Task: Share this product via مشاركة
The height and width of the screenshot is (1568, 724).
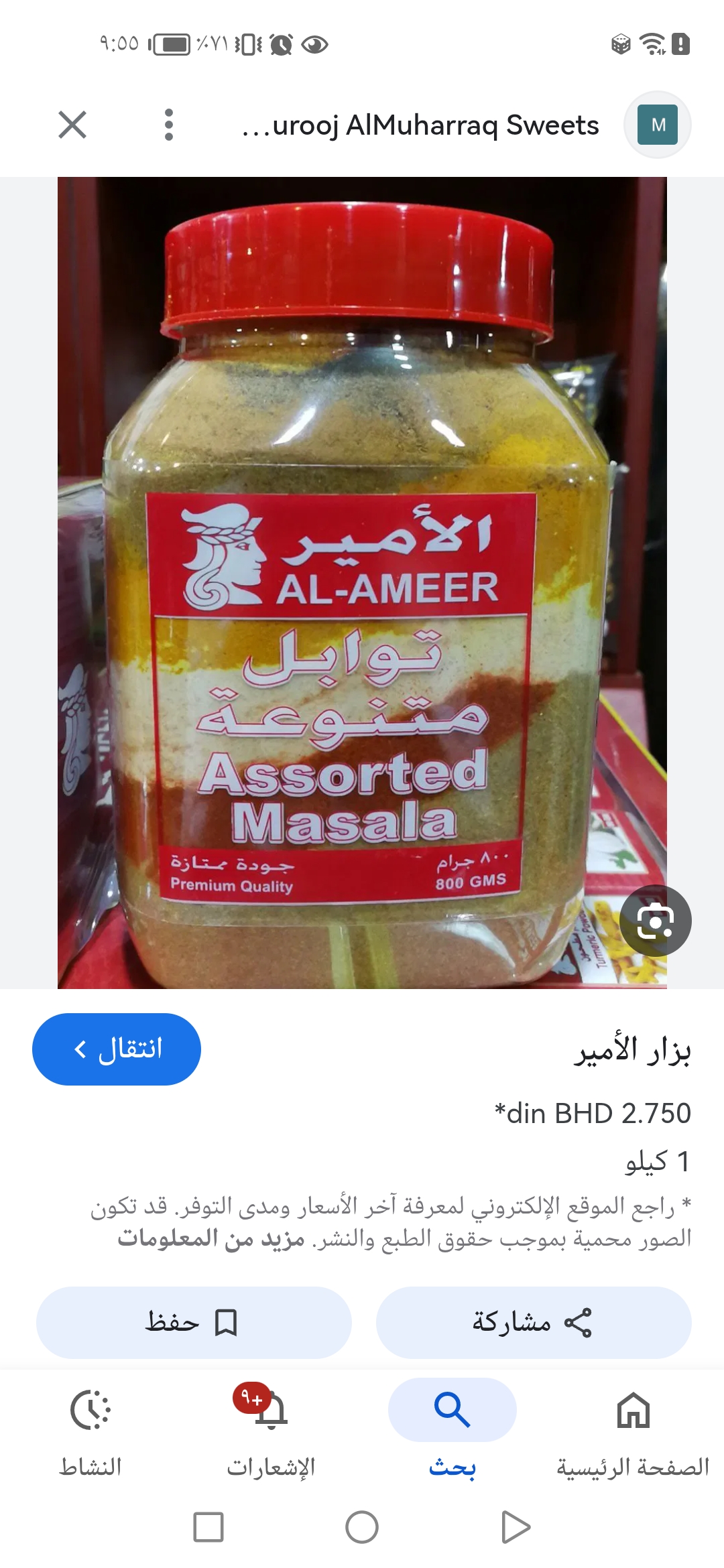Action: click(x=534, y=1323)
